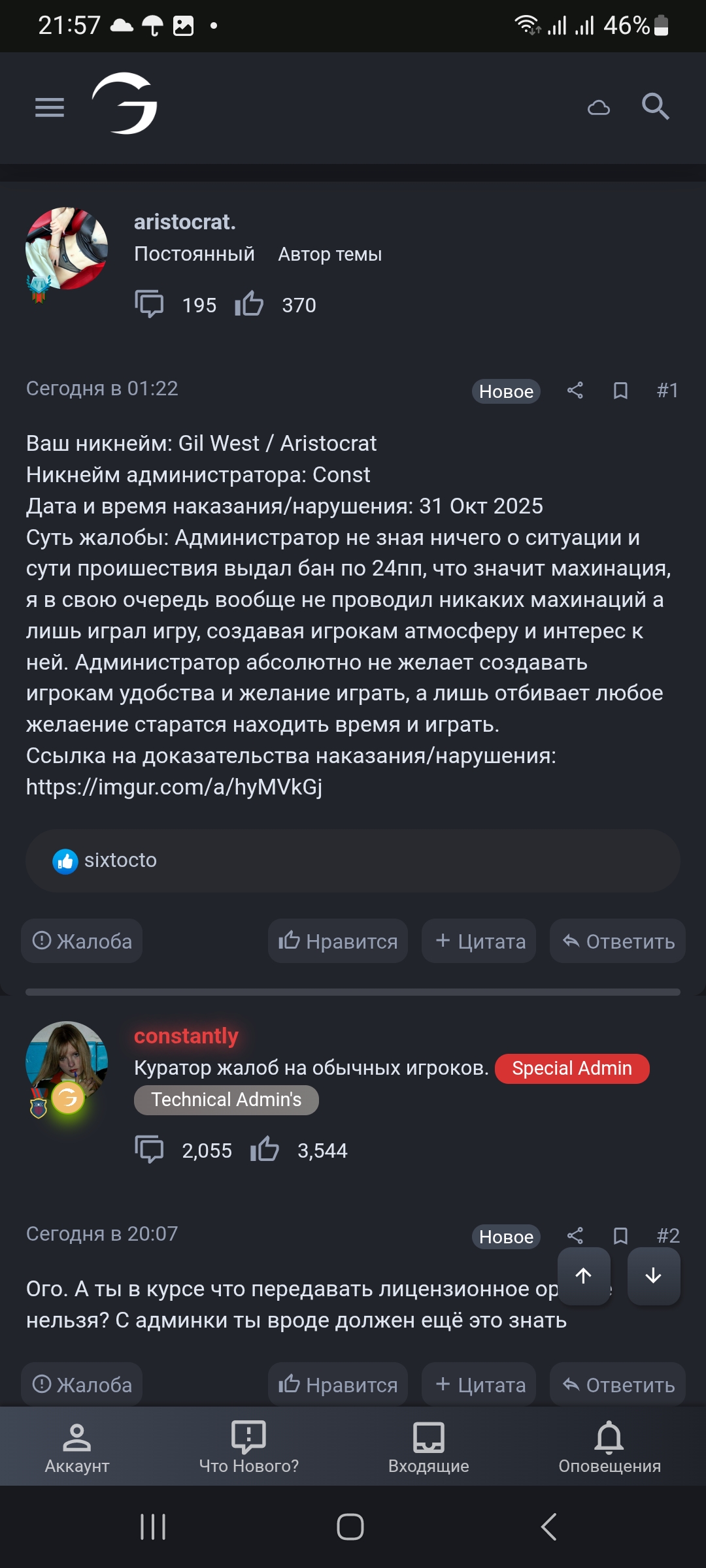
Task: Go back with the system back button
Action: tap(549, 1527)
